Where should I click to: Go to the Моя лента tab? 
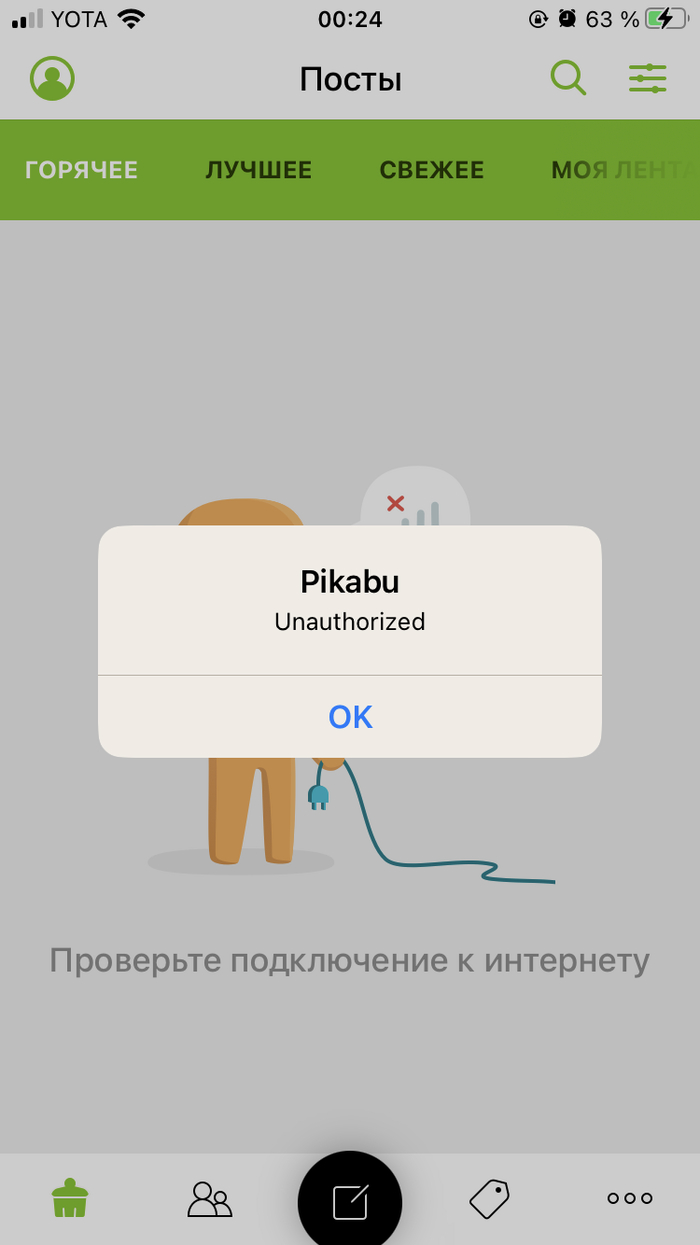pos(620,170)
